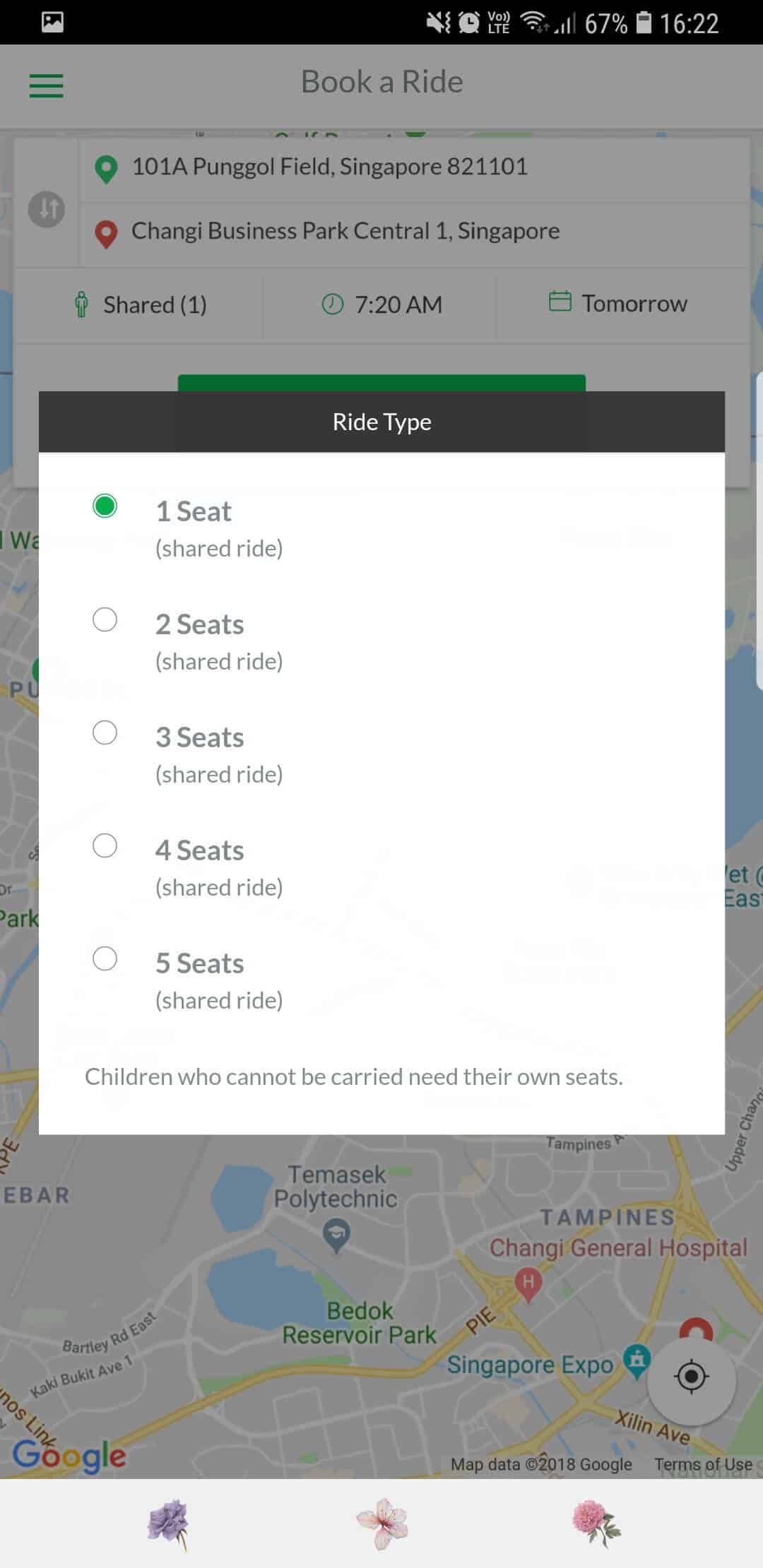The image size is (763, 1568).
Task: Swap pickup and destination addresses
Action: pyautogui.click(x=47, y=209)
